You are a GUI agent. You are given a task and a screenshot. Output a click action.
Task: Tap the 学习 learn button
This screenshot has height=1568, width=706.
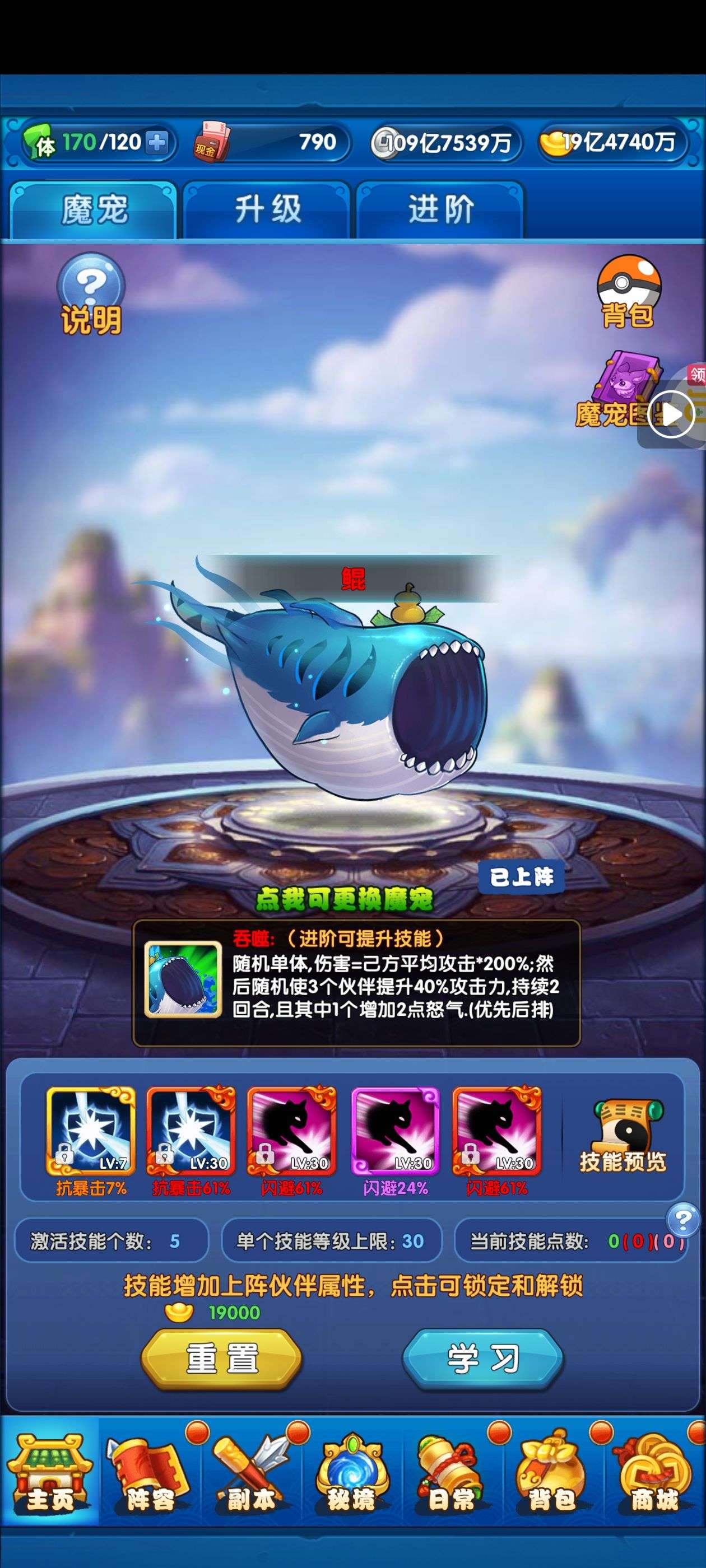483,1360
